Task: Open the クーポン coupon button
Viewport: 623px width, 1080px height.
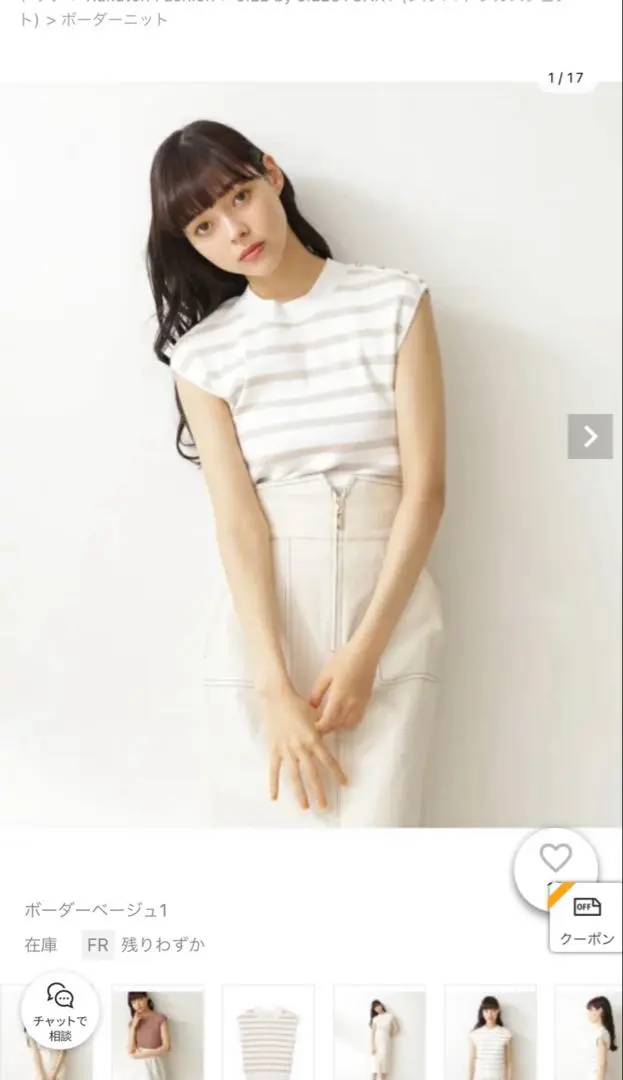Action: [586, 918]
